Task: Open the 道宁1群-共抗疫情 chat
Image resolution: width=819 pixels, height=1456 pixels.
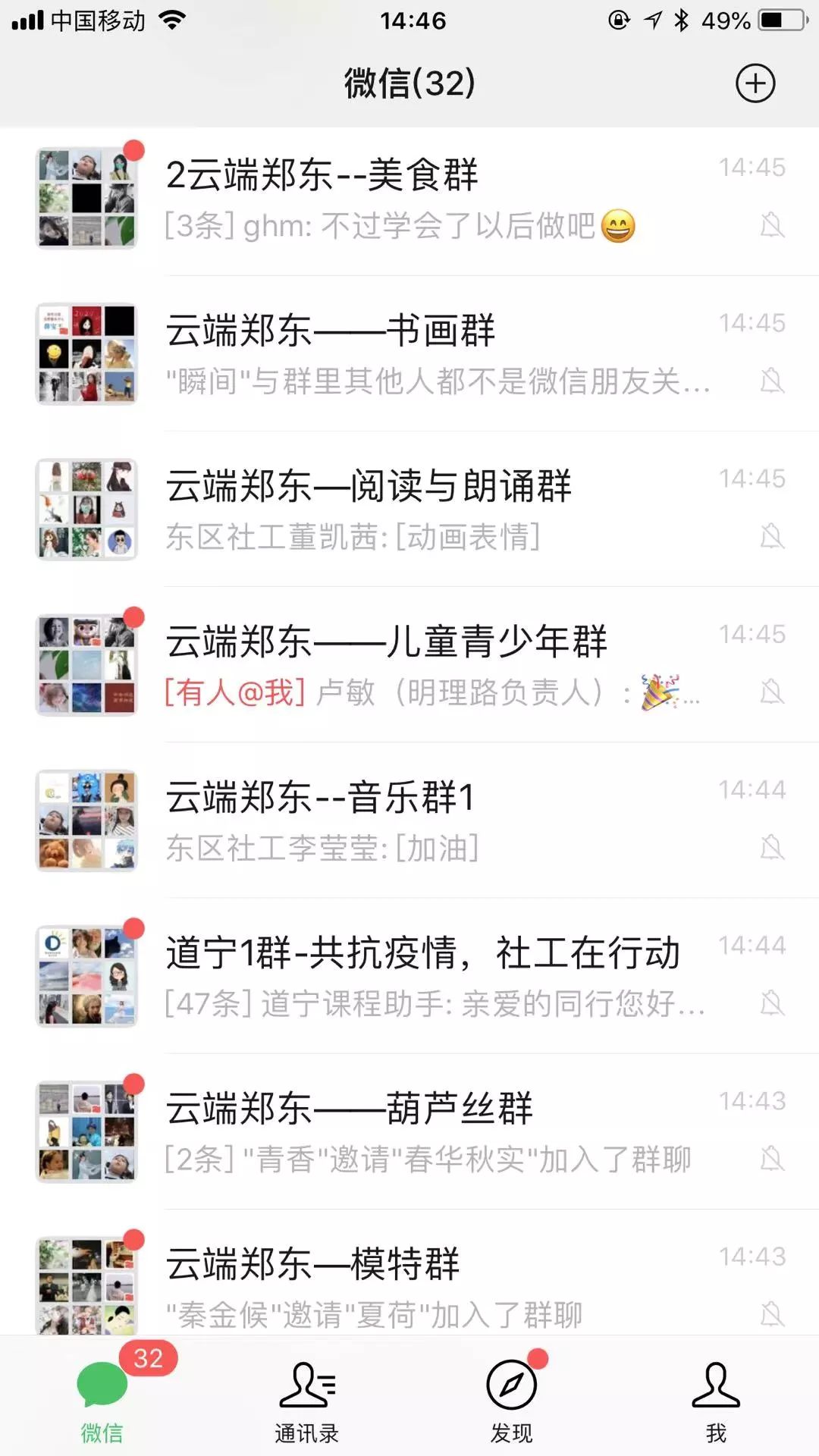Action: 409,976
